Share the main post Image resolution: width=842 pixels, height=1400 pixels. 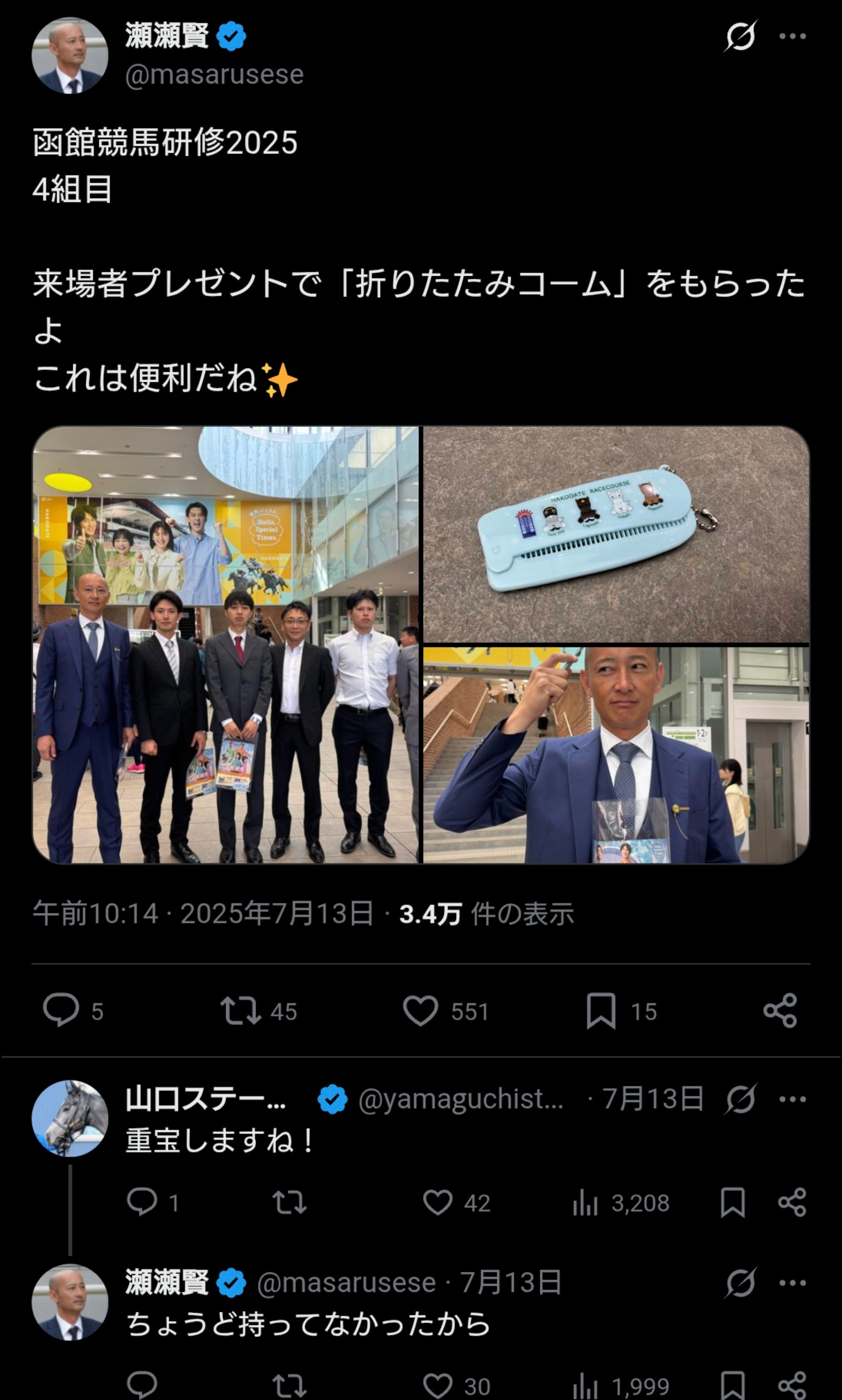coord(780,1011)
